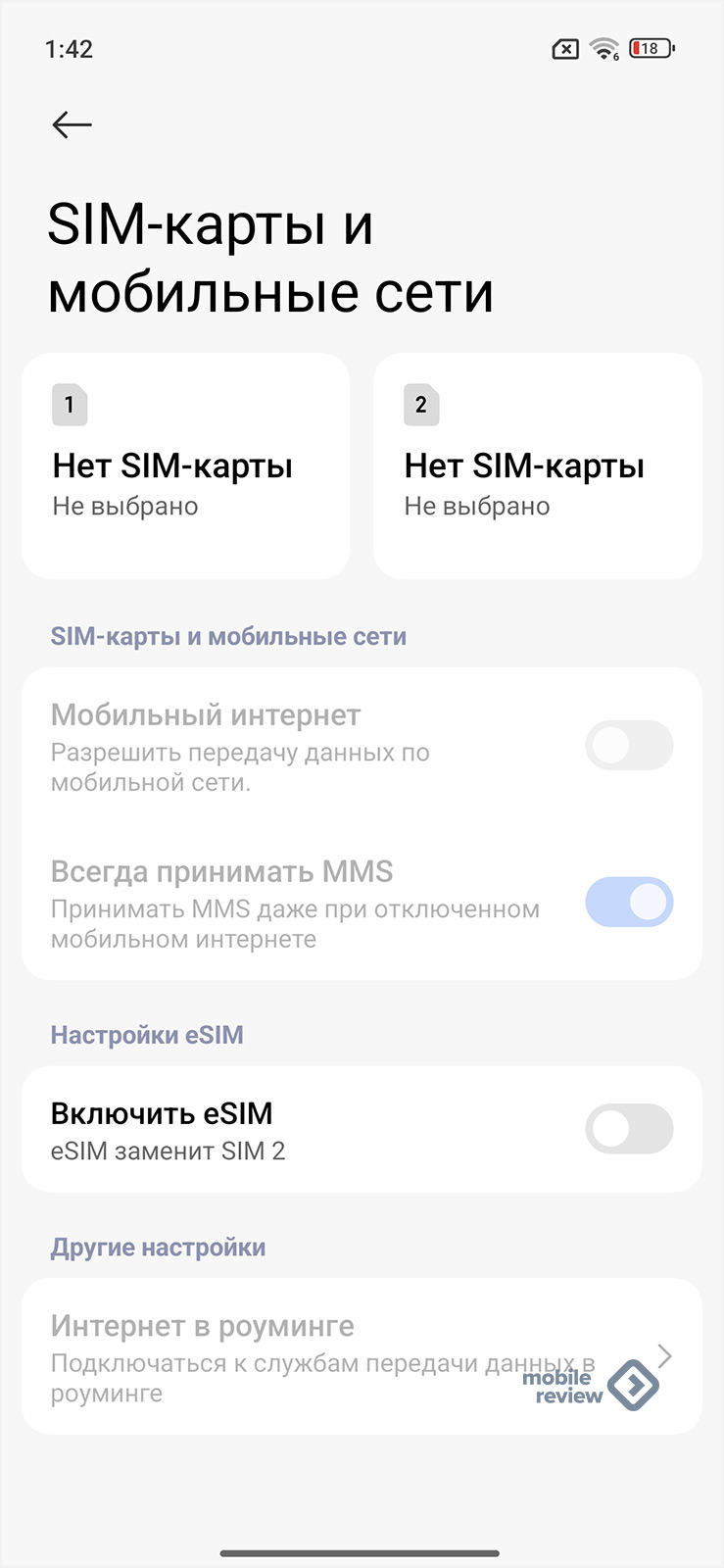Toggle the Мобильный интернет switch
This screenshot has width=724, height=1568.
tap(629, 746)
